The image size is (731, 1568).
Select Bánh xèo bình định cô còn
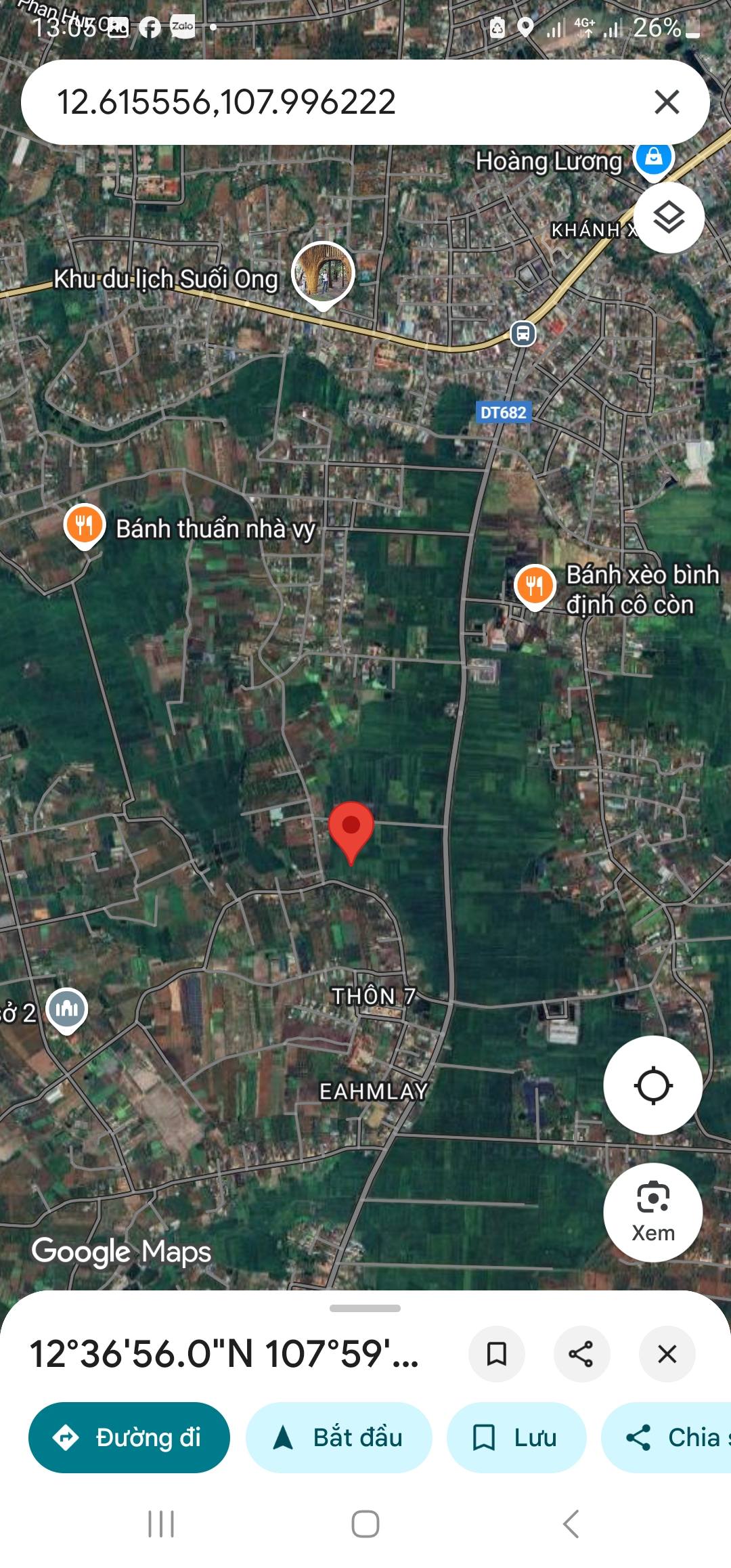[535, 585]
